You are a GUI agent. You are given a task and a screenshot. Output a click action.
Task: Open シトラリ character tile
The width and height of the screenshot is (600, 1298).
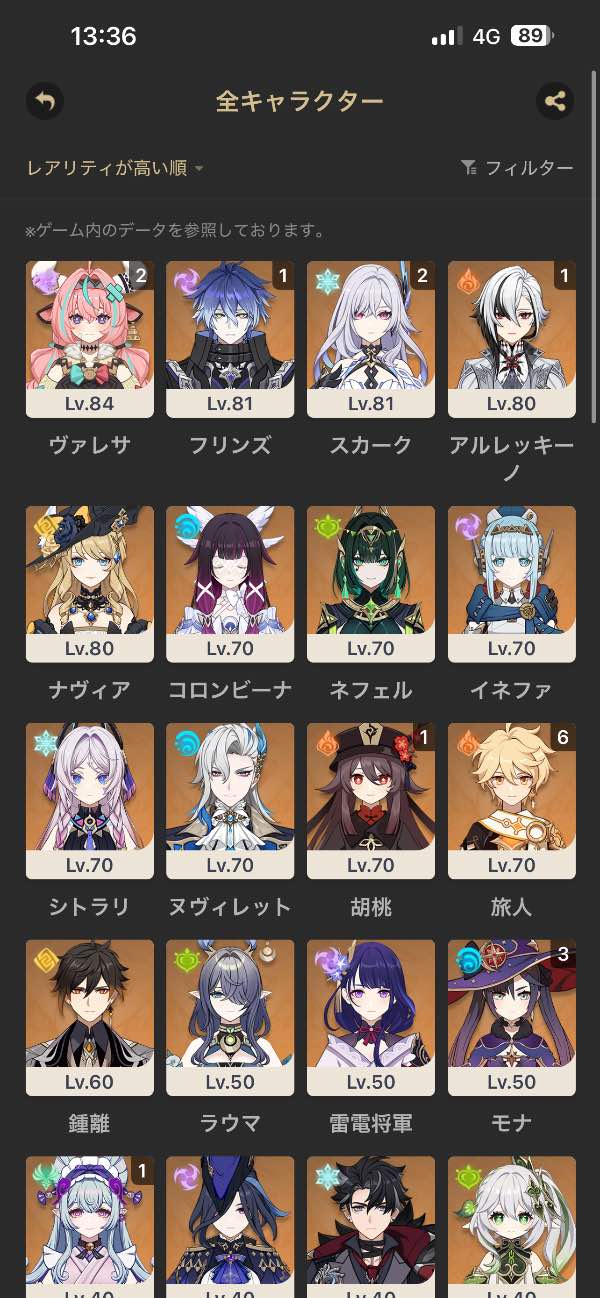90,801
